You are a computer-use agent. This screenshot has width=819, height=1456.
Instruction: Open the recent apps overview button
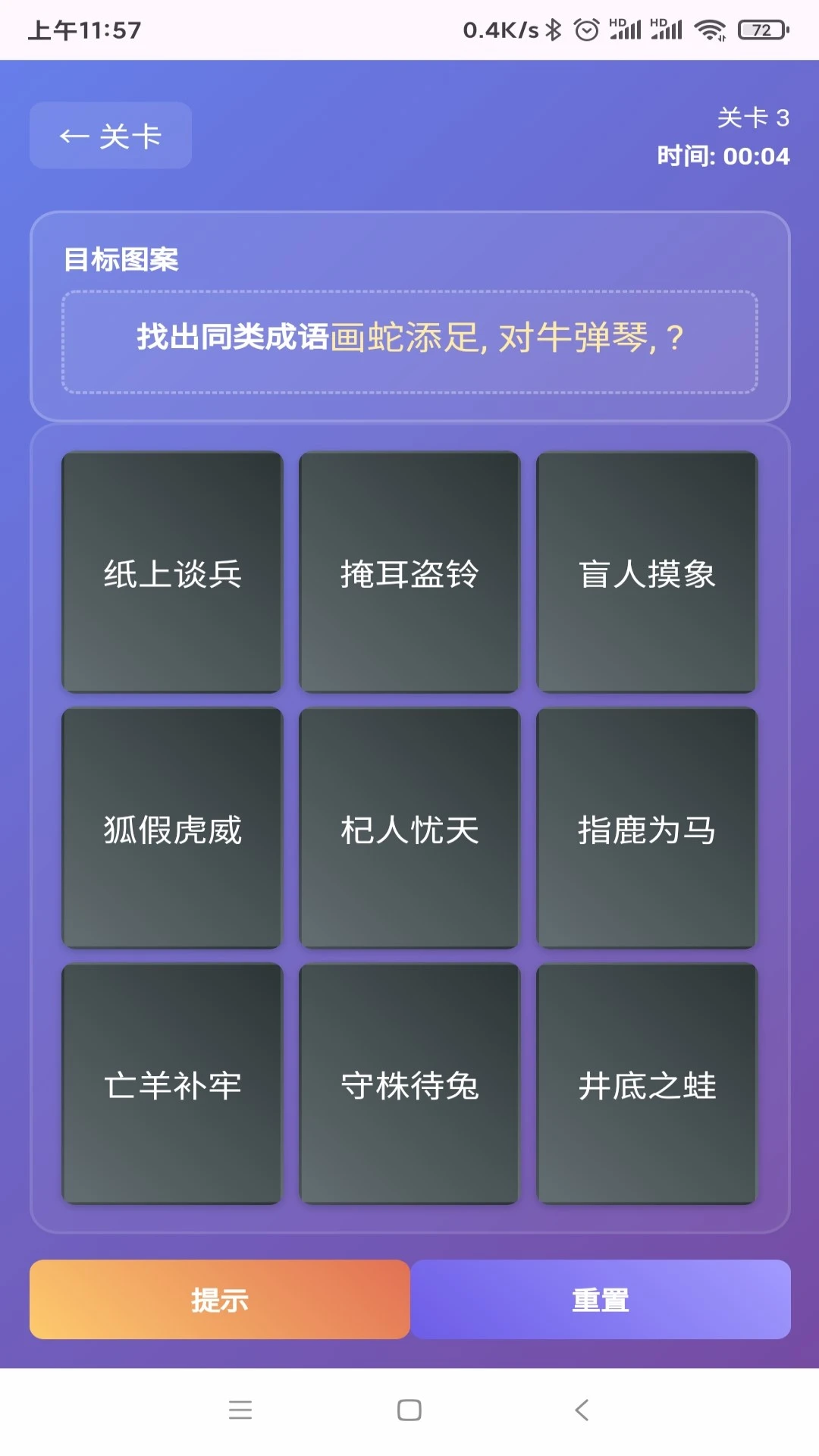point(240,1409)
